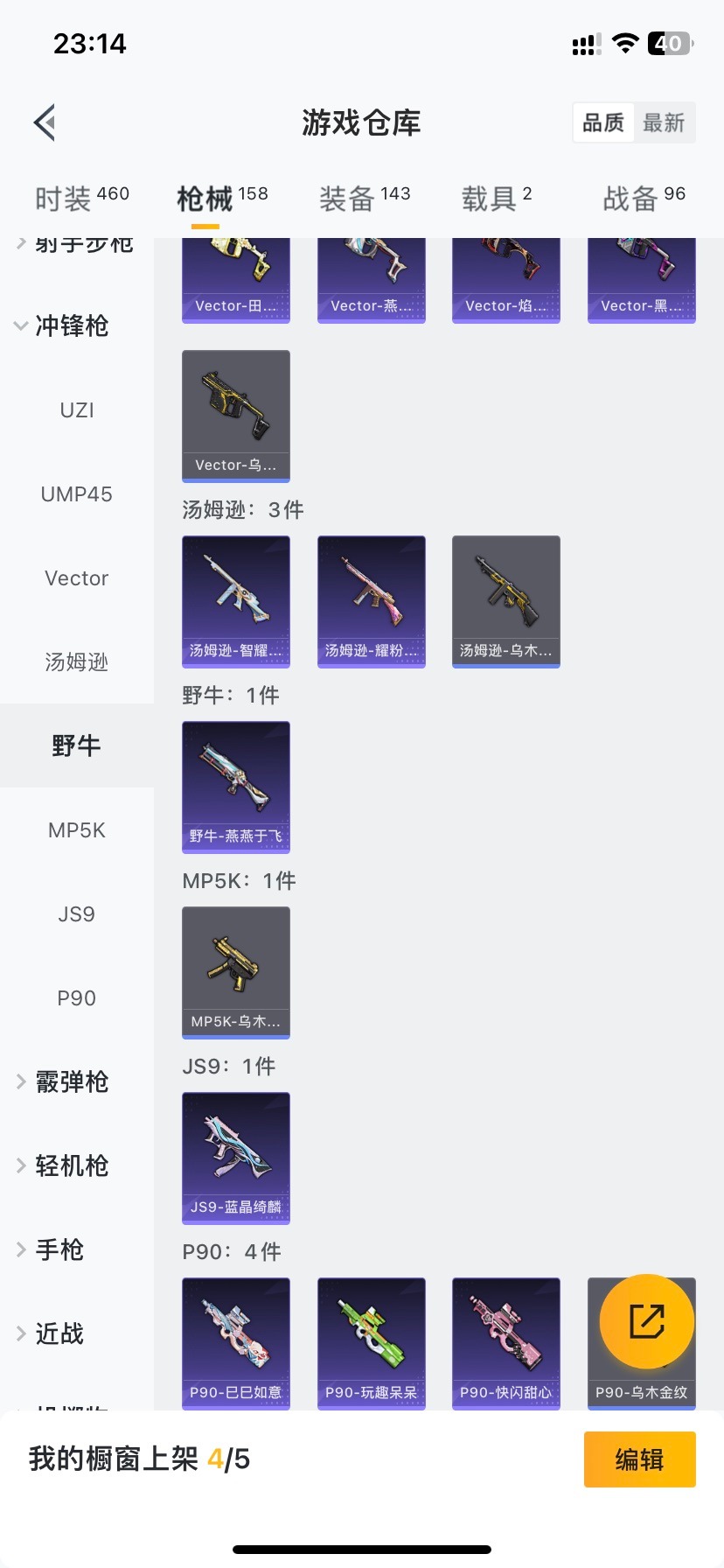This screenshot has height=1568, width=724.
Task: Expand the 霰弹枪 category
Action: pyautogui.click(x=72, y=1081)
